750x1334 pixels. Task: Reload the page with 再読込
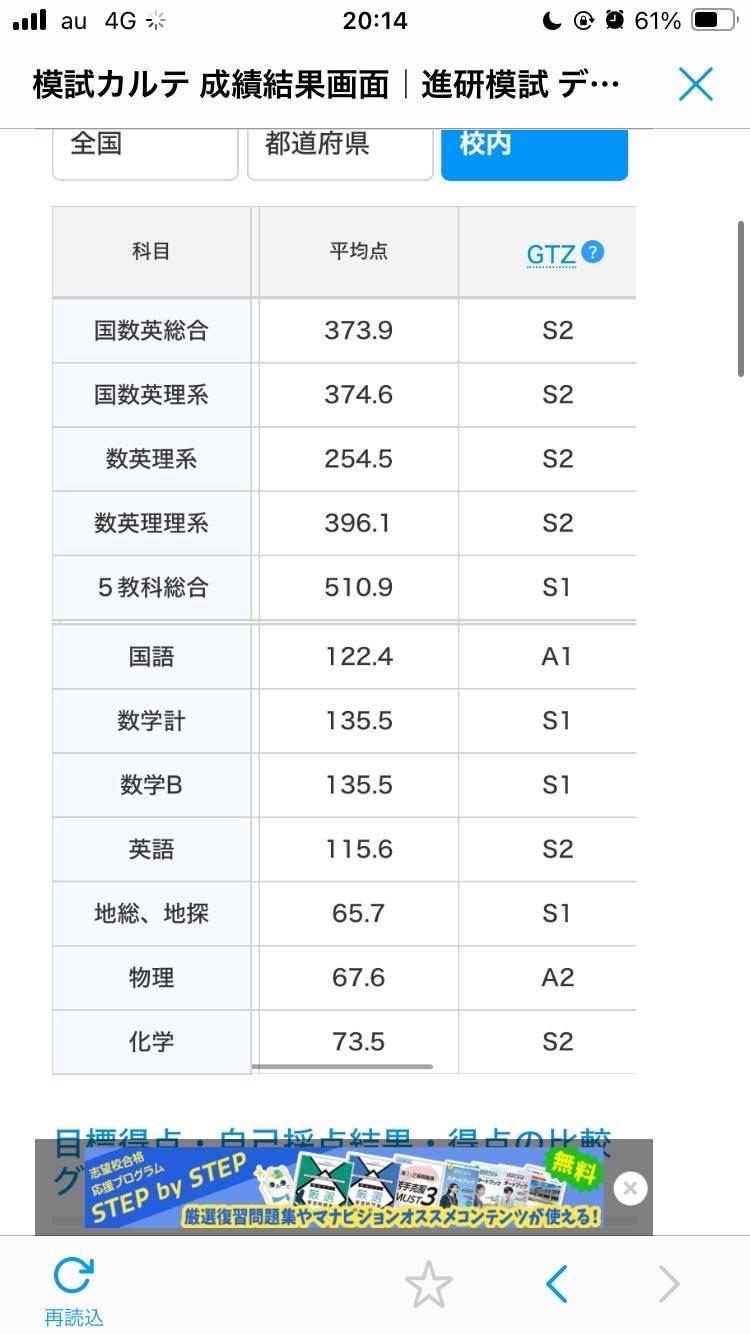coord(73,1288)
